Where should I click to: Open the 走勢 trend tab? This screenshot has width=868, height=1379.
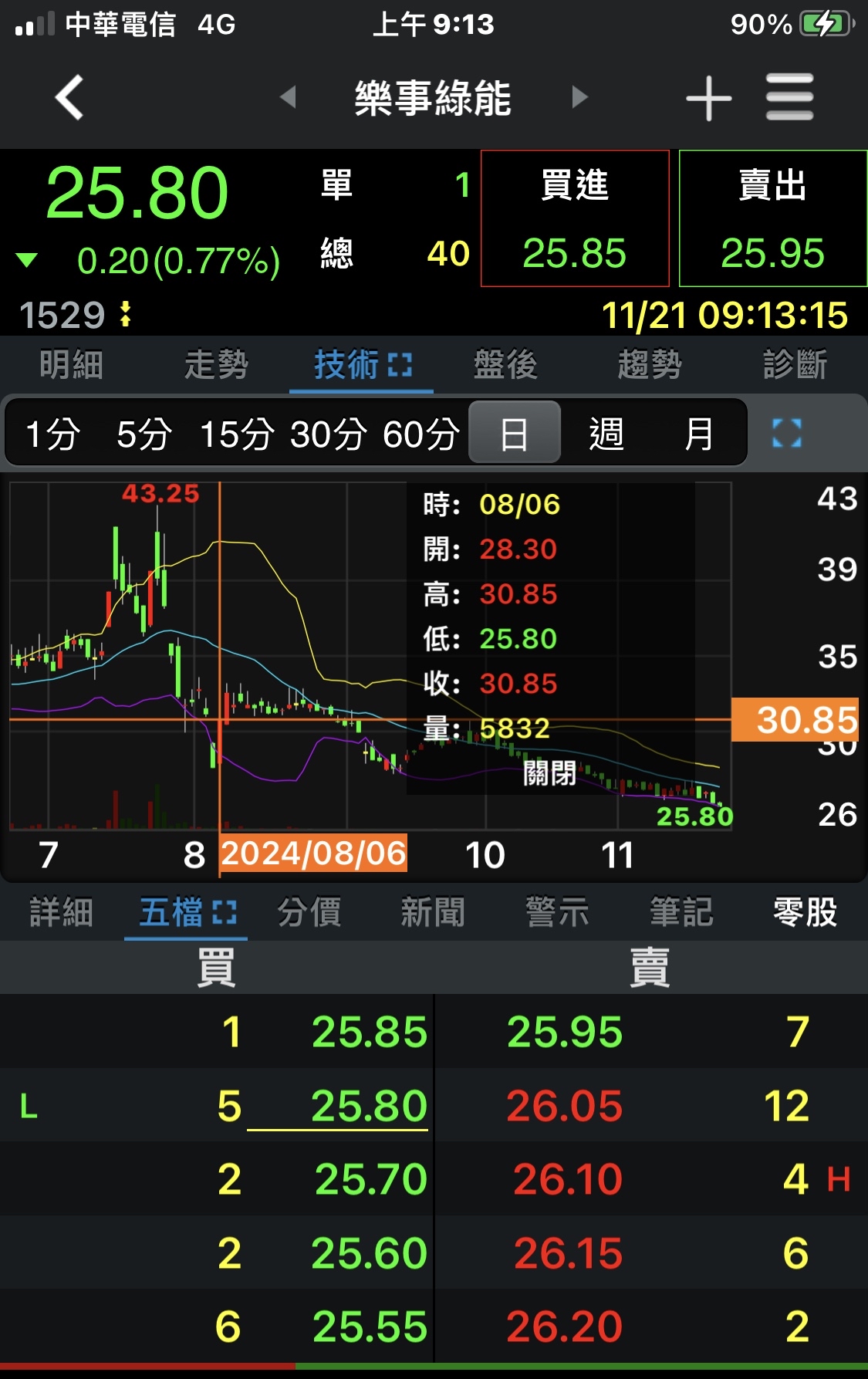(x=216, y=364)
